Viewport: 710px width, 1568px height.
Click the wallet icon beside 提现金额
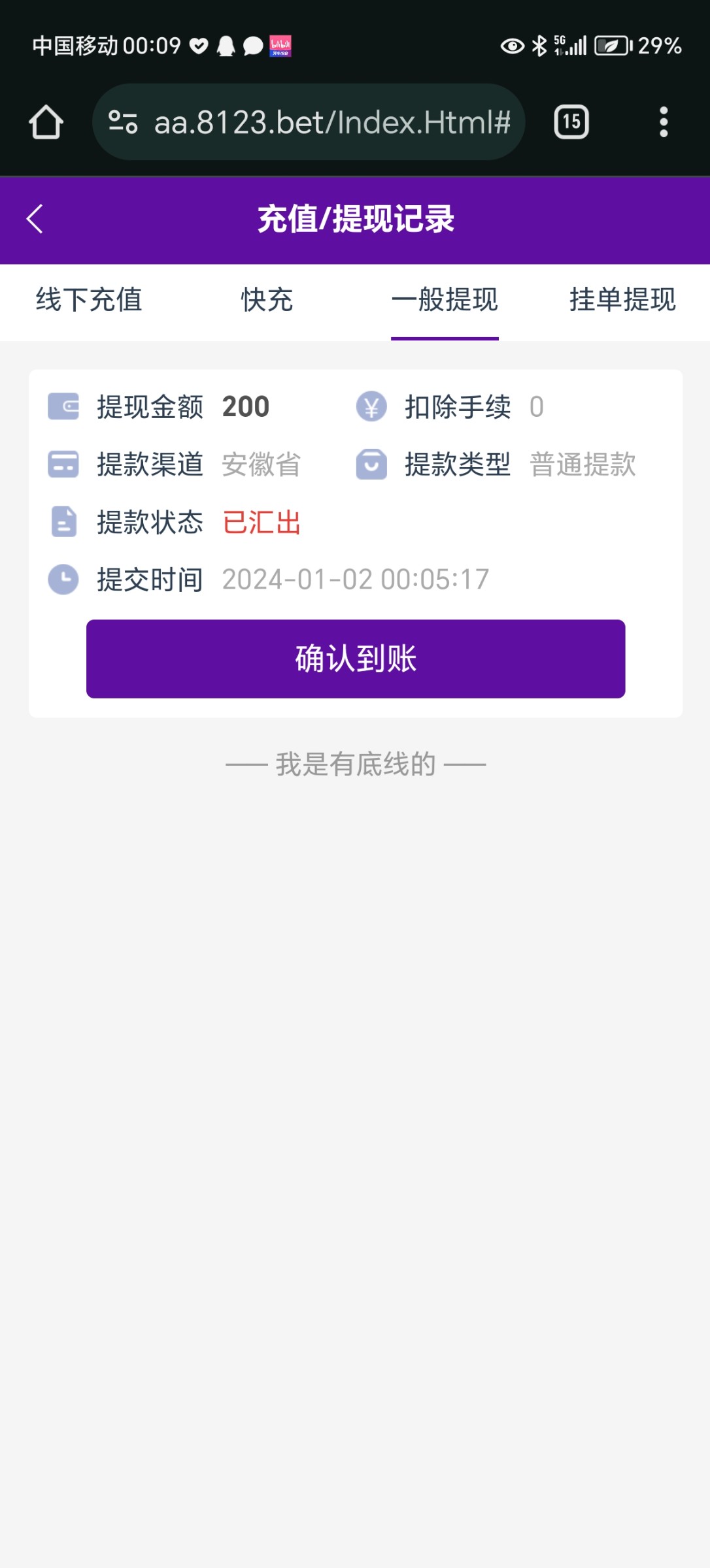(62, 406)
